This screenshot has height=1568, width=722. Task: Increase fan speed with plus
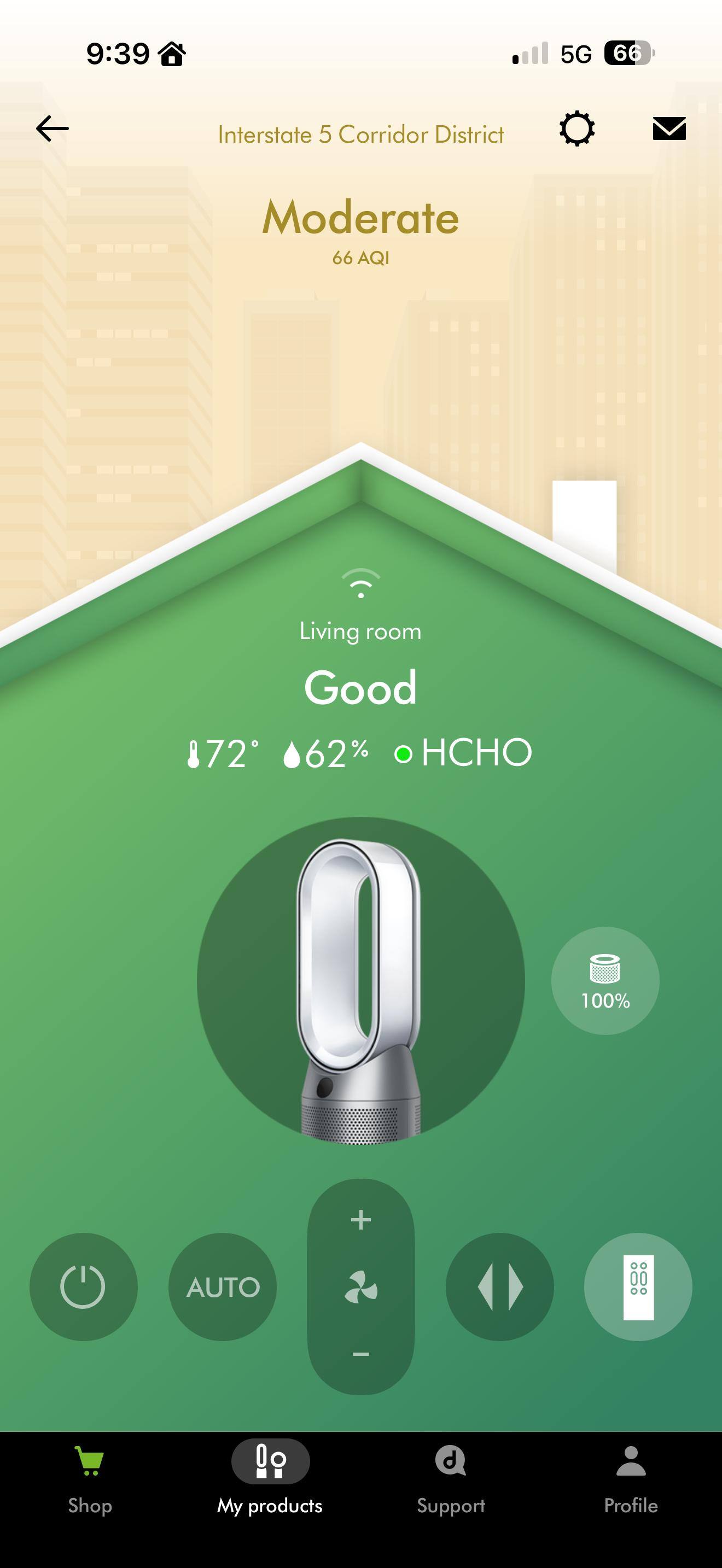[x=361, y=1220]
